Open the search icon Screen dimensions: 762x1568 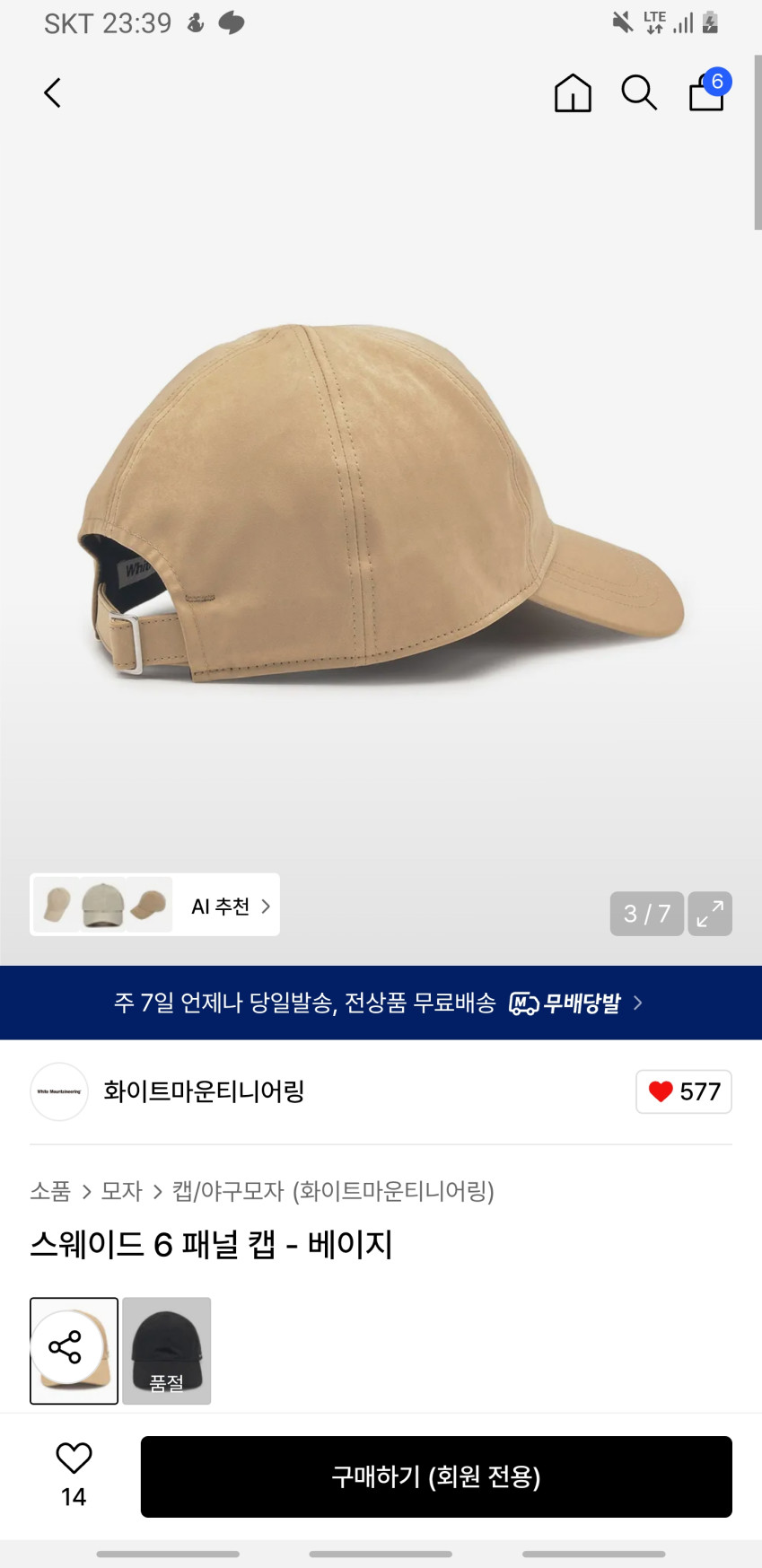pos(639,92)
